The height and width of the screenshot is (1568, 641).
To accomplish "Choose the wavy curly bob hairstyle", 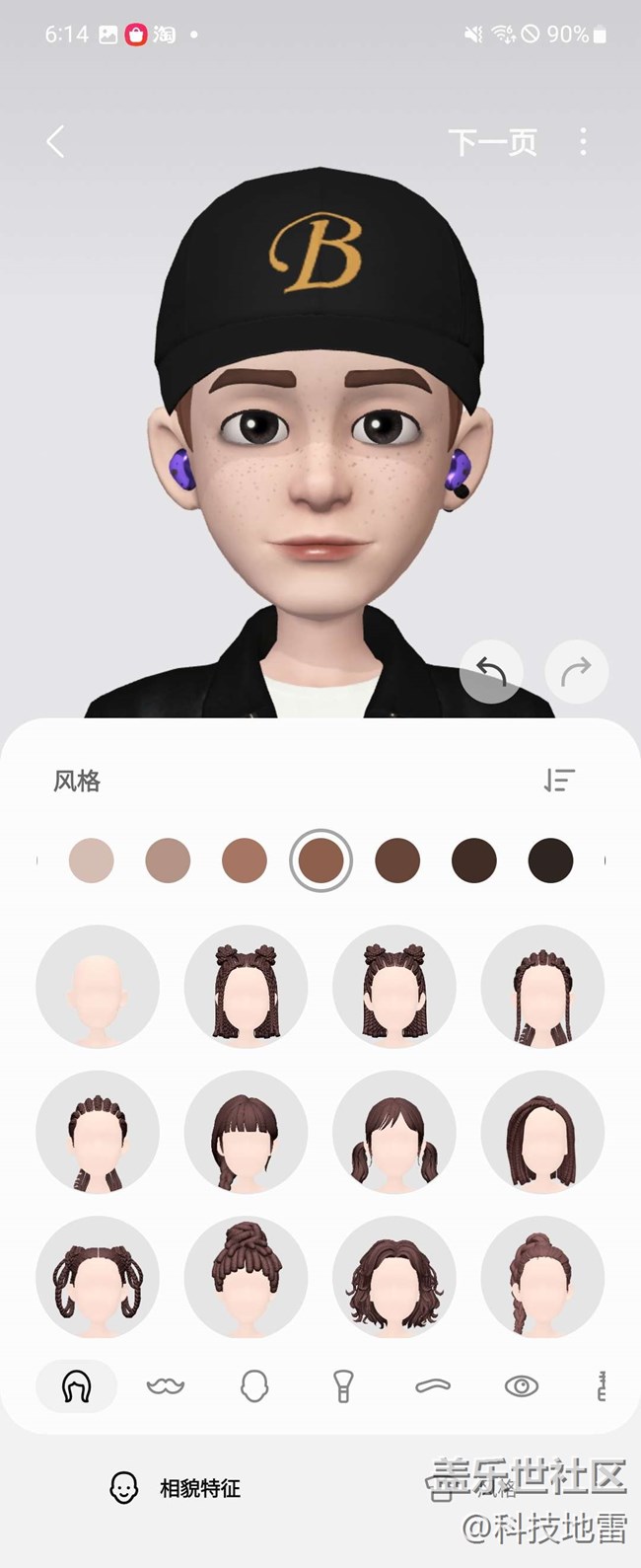I will click(394, 1278).
